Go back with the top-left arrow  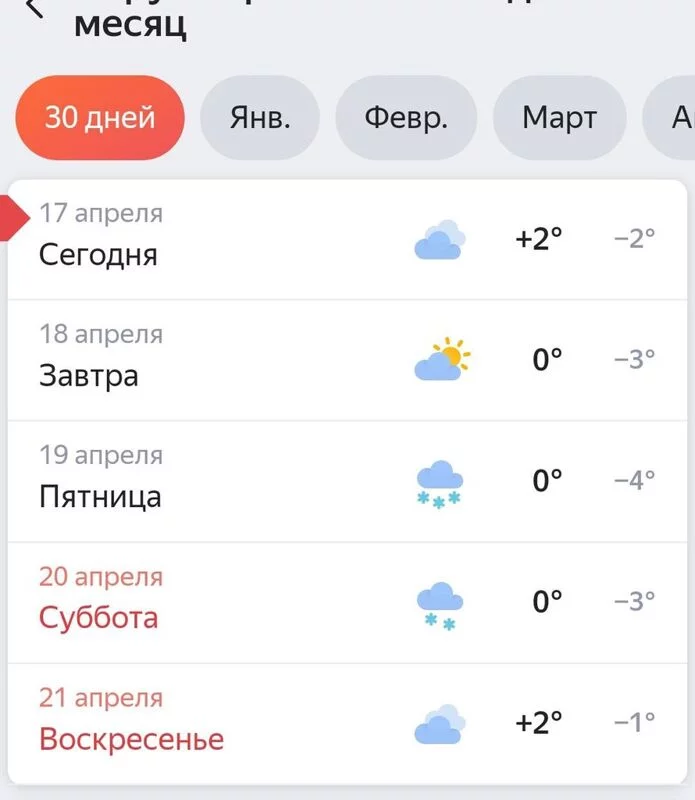(x=34, y=10)
